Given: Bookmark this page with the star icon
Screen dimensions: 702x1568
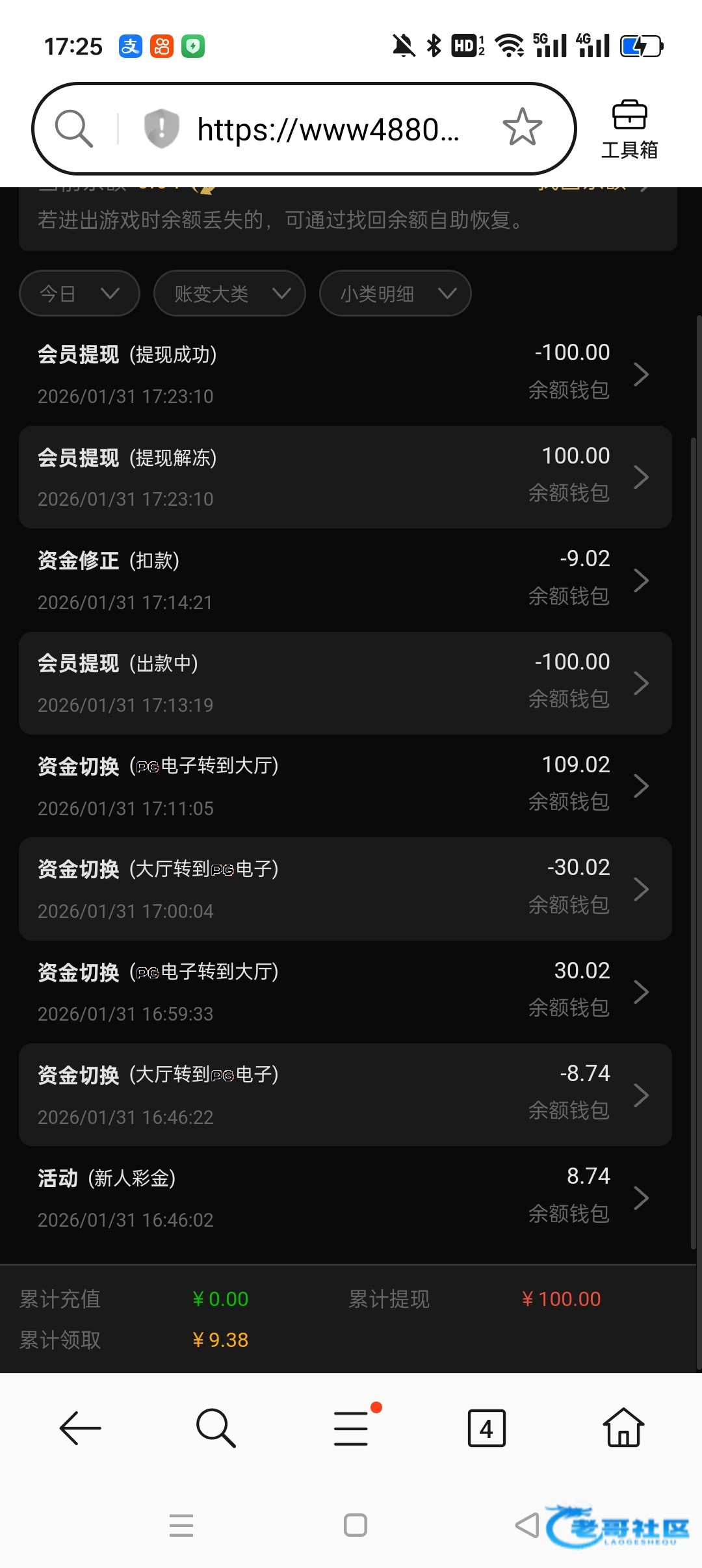Looking at the screenshot, I should [x=522, y=127].
